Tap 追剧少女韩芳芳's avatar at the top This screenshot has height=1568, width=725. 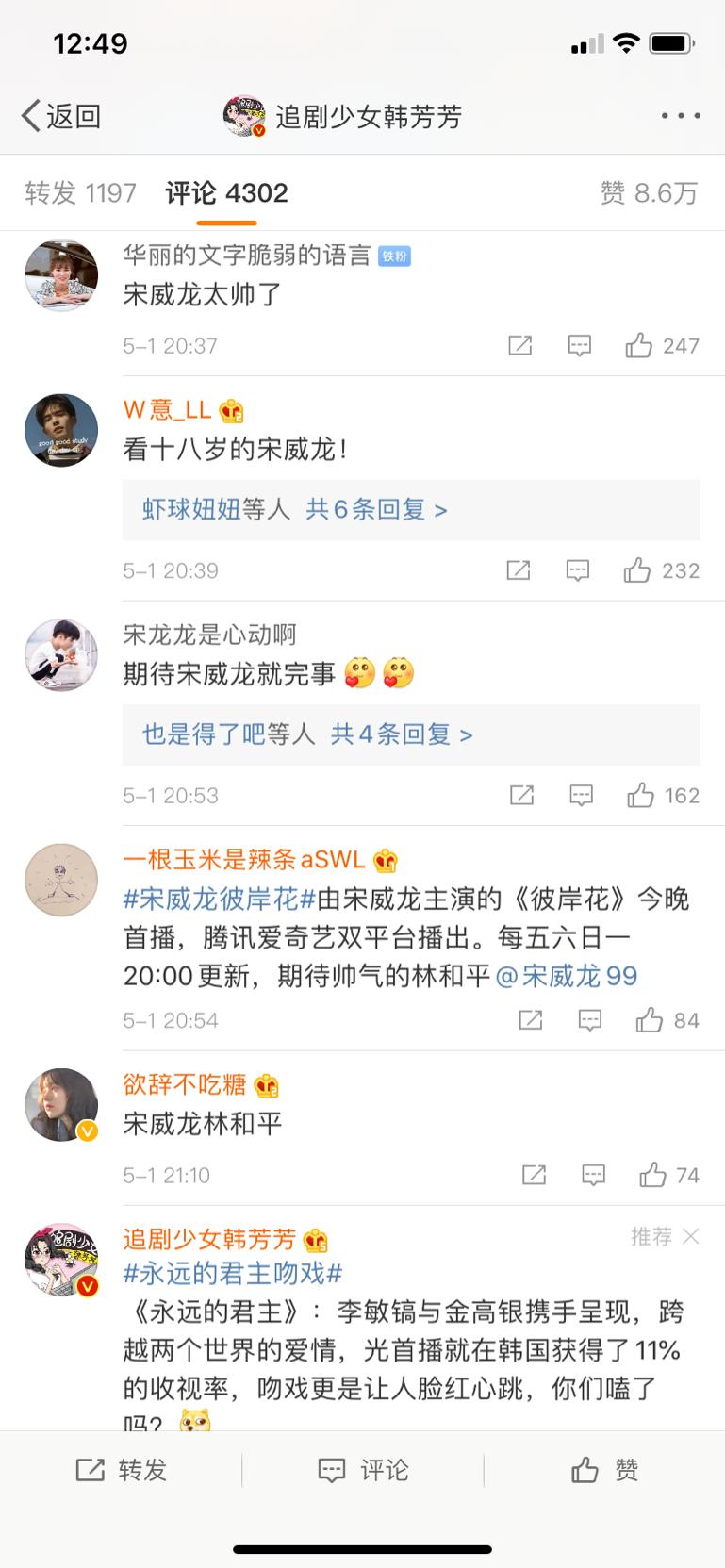[244, 115]
